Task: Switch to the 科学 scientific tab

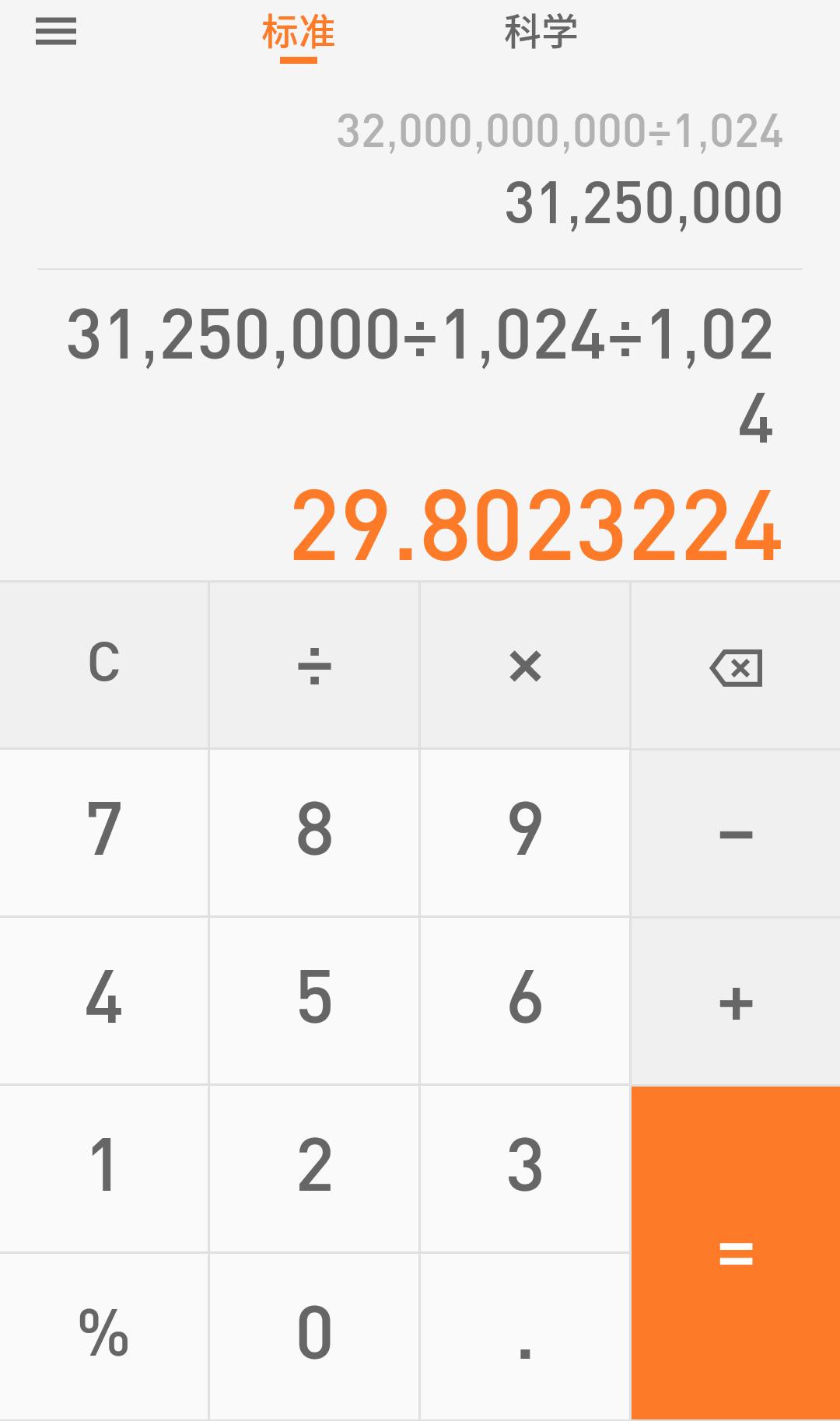Action: click(541, 33)
